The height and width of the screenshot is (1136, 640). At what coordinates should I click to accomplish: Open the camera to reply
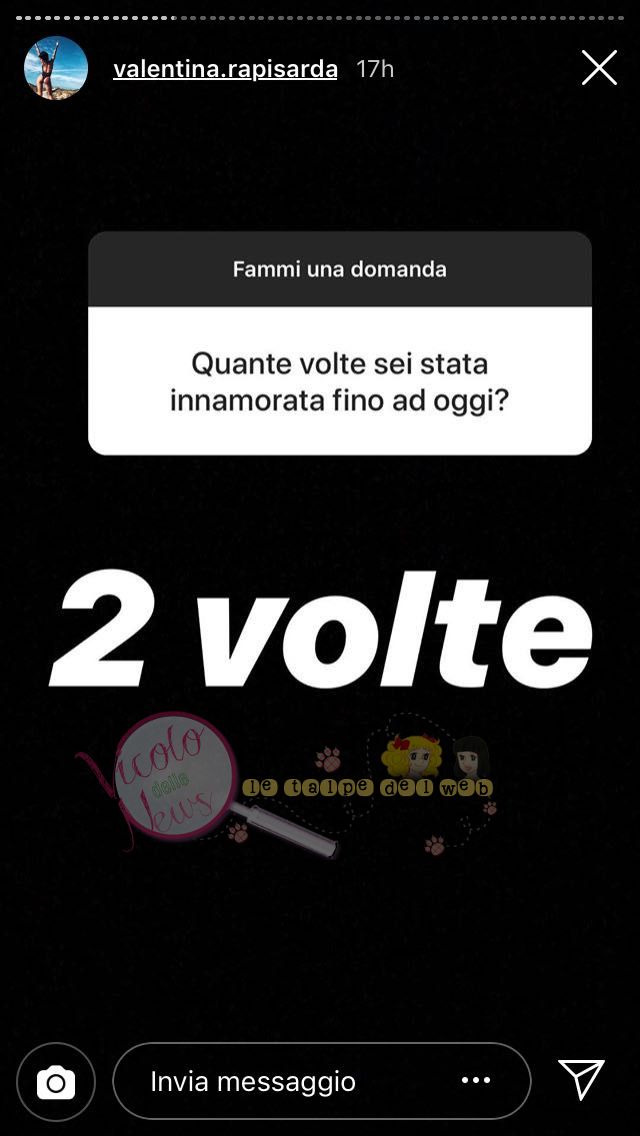tap(56, 1081)
